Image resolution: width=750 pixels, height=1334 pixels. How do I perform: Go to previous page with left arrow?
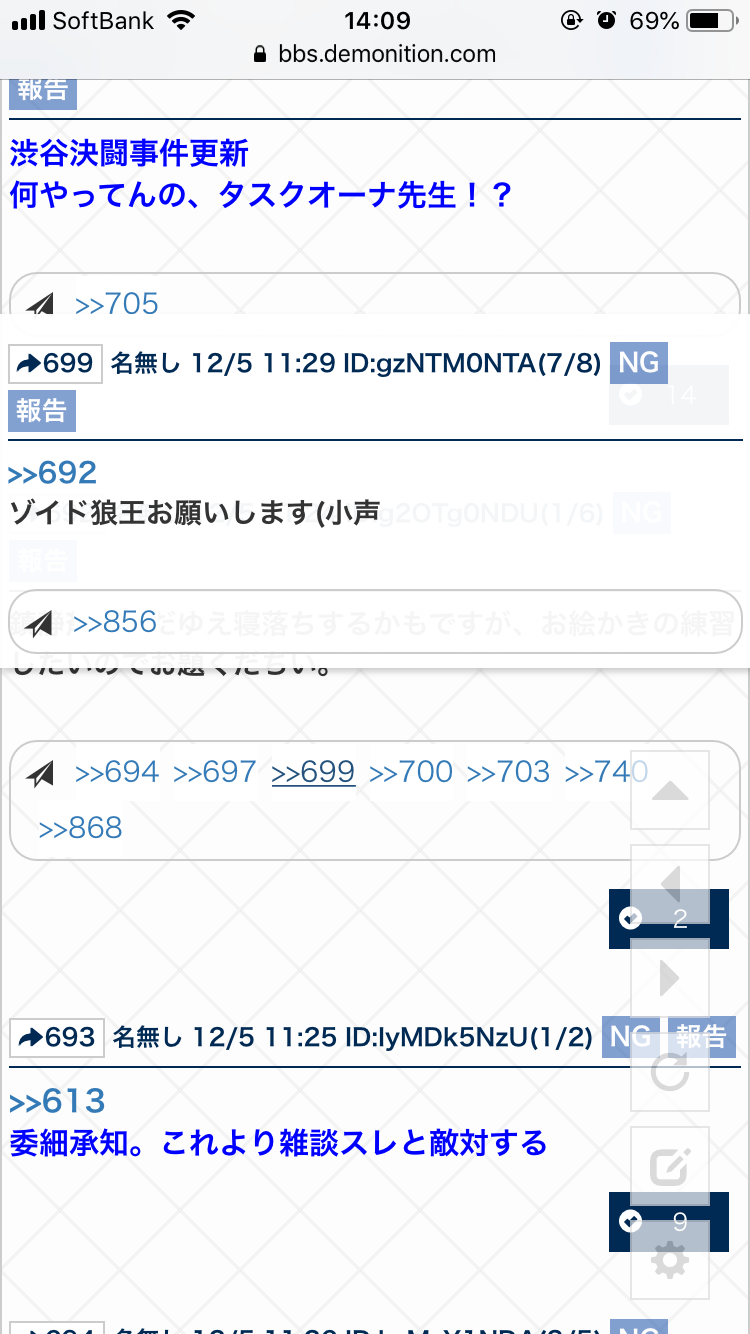670,884
